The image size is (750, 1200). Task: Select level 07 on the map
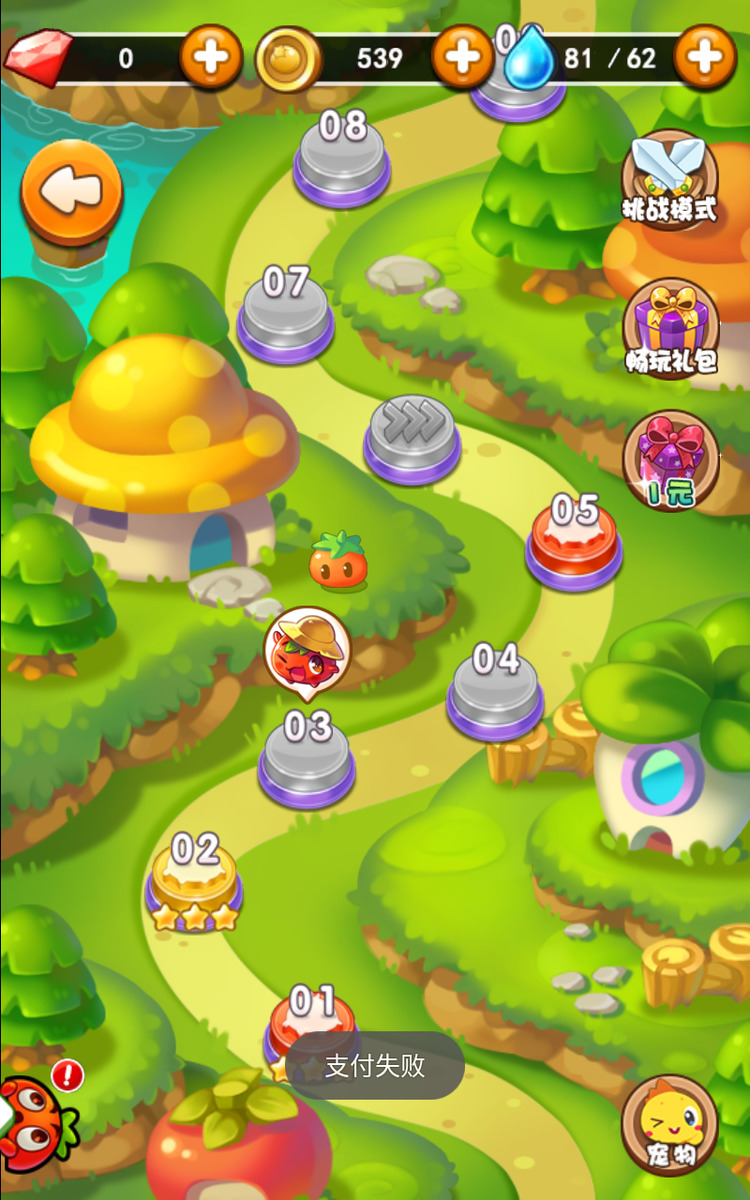pyautogui.click(x=286, y=315)
